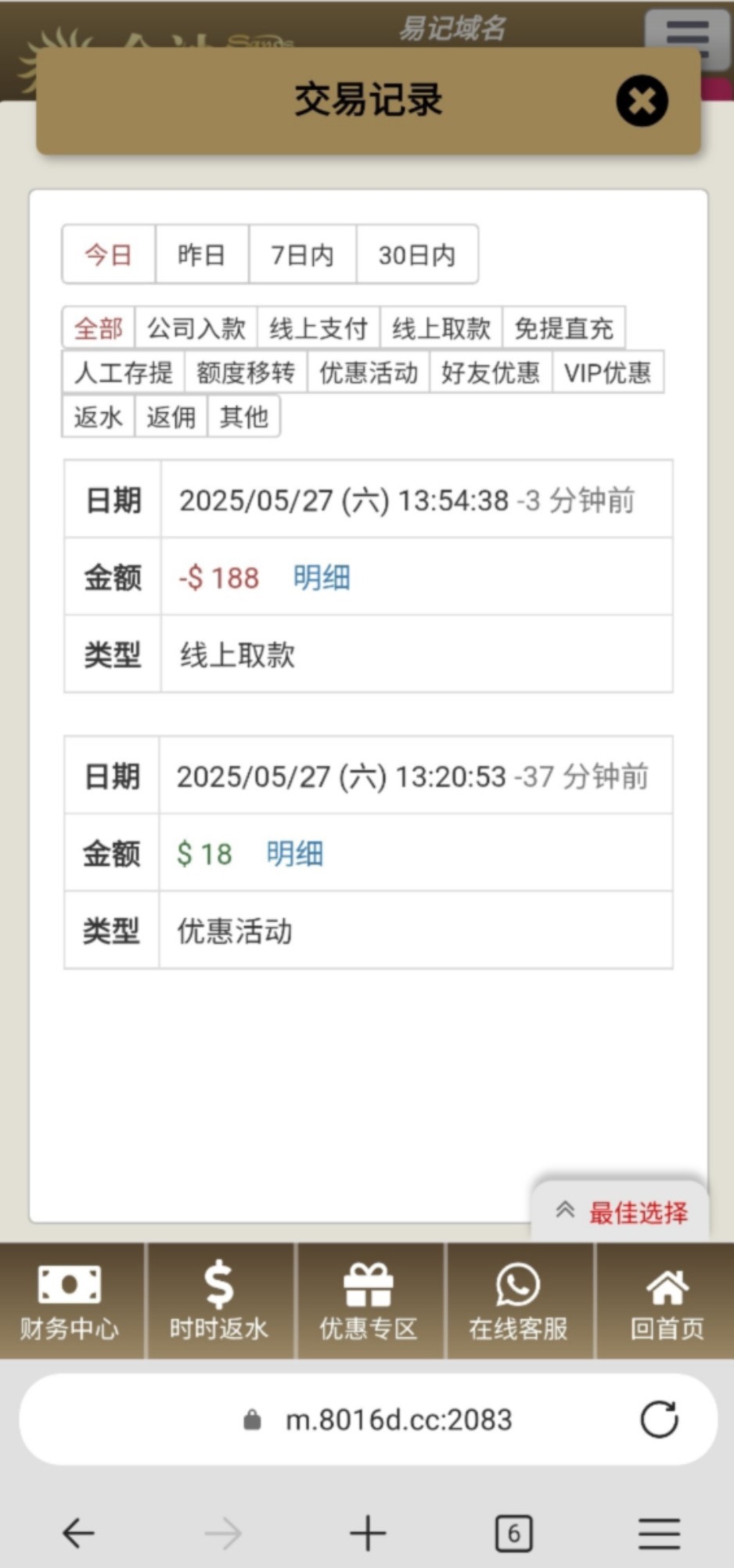Image resolution: width=734 pixels, height=1568 pixels.
Task: Return home using the 回首页 house icon
Action: click(666, 1300)
